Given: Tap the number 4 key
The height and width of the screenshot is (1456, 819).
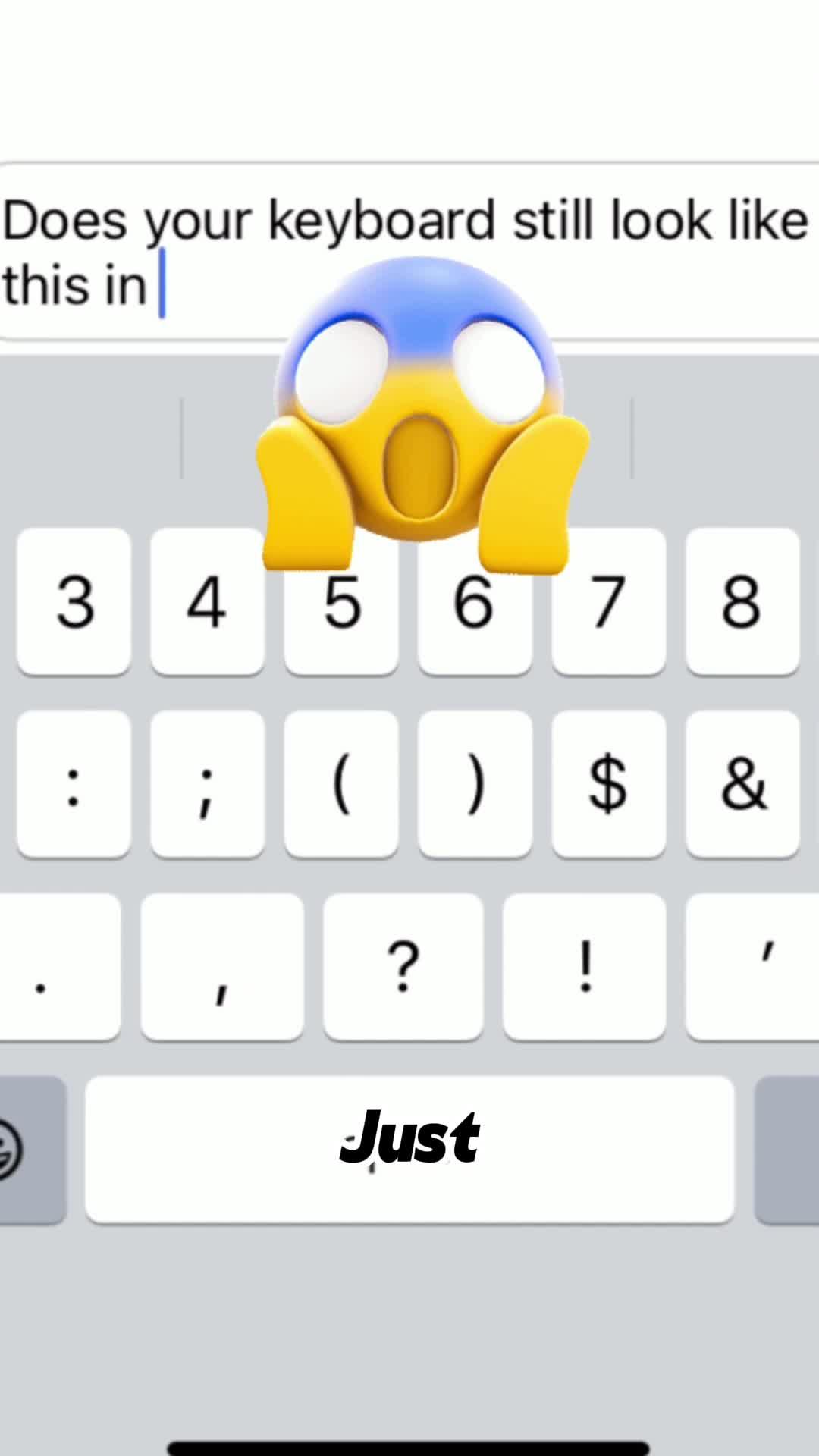Looking at the screenshot, I should point(206,603).
